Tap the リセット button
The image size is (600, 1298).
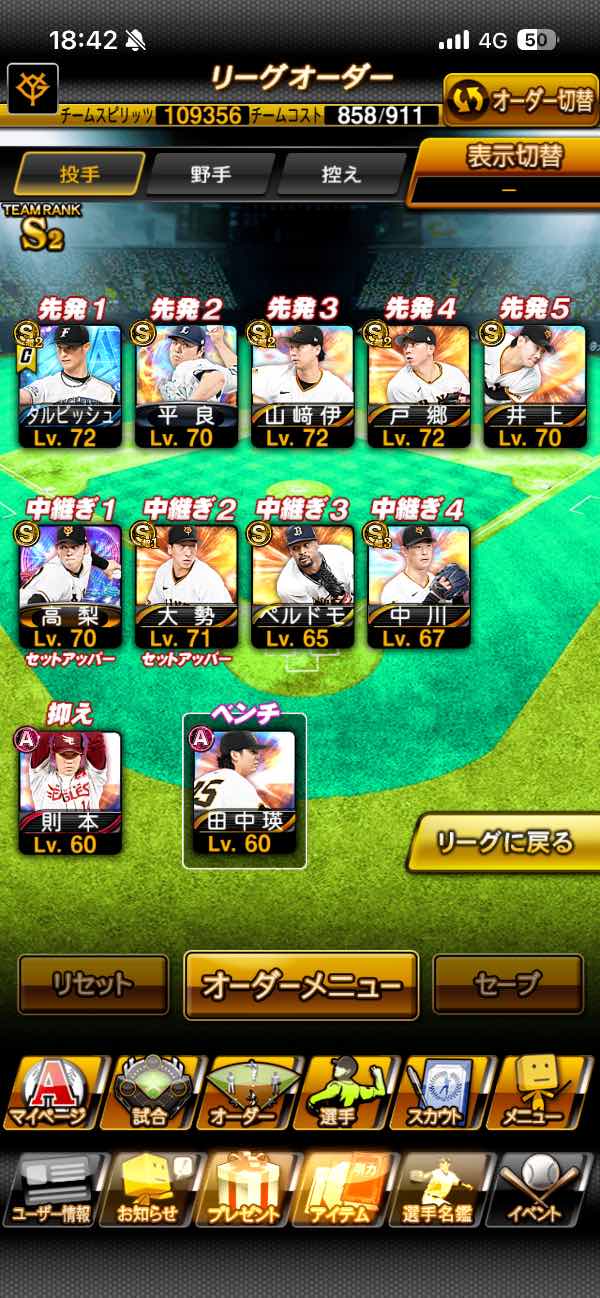93,984
